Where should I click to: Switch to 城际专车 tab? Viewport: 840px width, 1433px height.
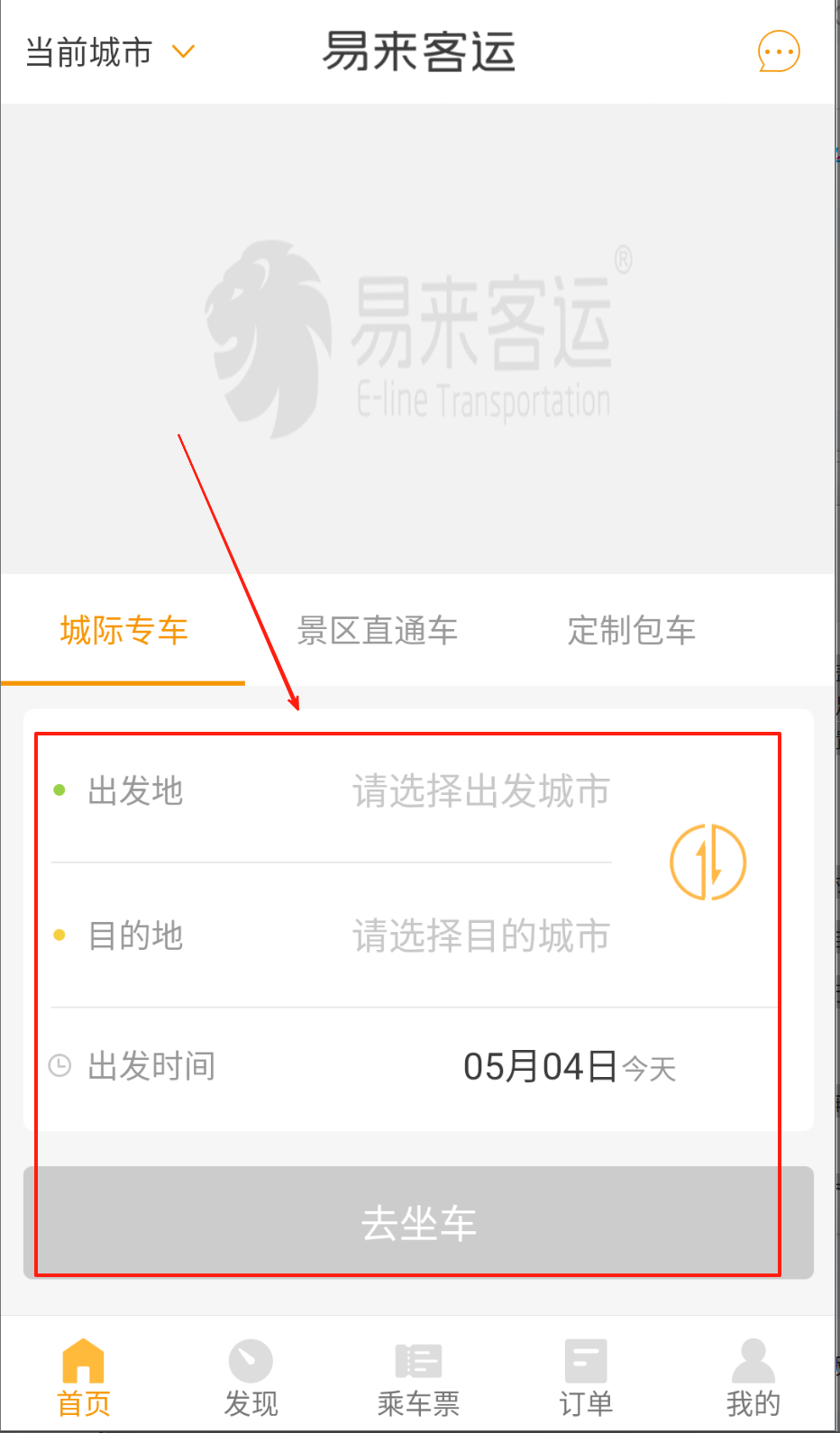coord(123,631)
